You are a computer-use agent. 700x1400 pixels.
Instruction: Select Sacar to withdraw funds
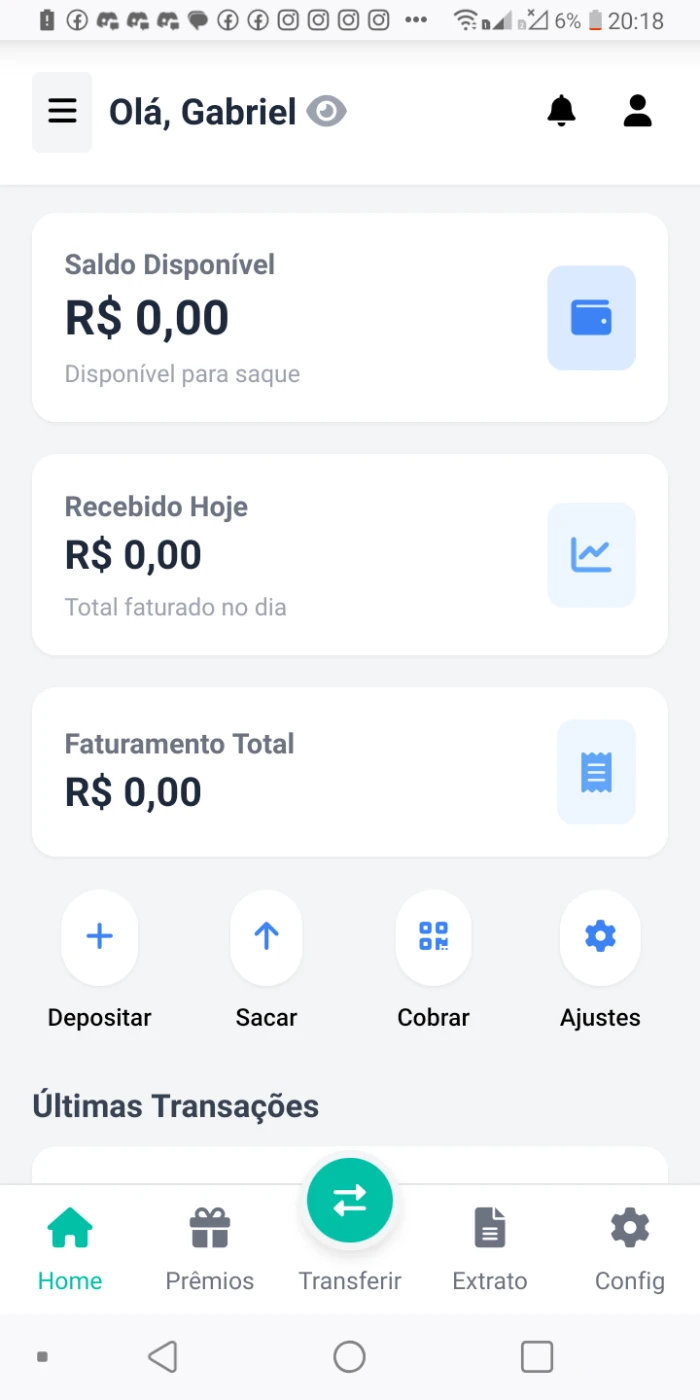pyautogui.click(x=266, y=937)
